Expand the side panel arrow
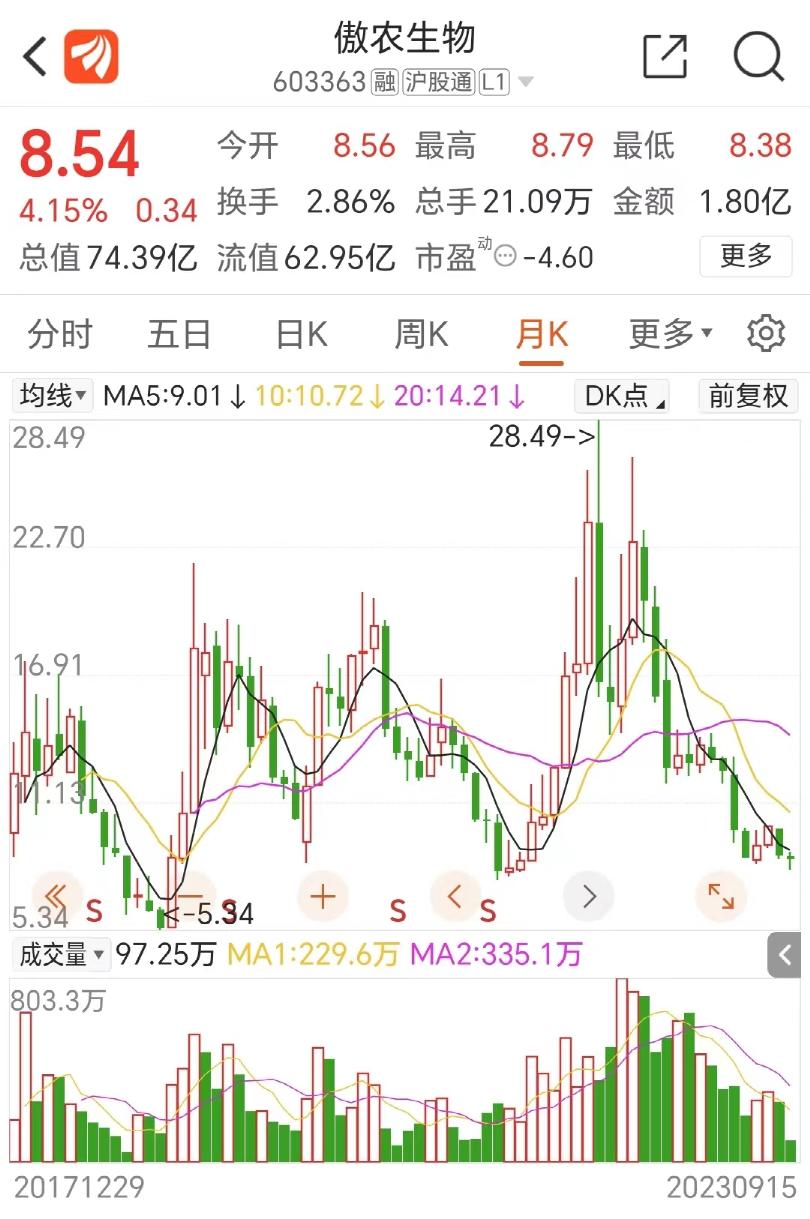Screen dimensions: 810x1219 pyautogui.click(x=785, y=955)
